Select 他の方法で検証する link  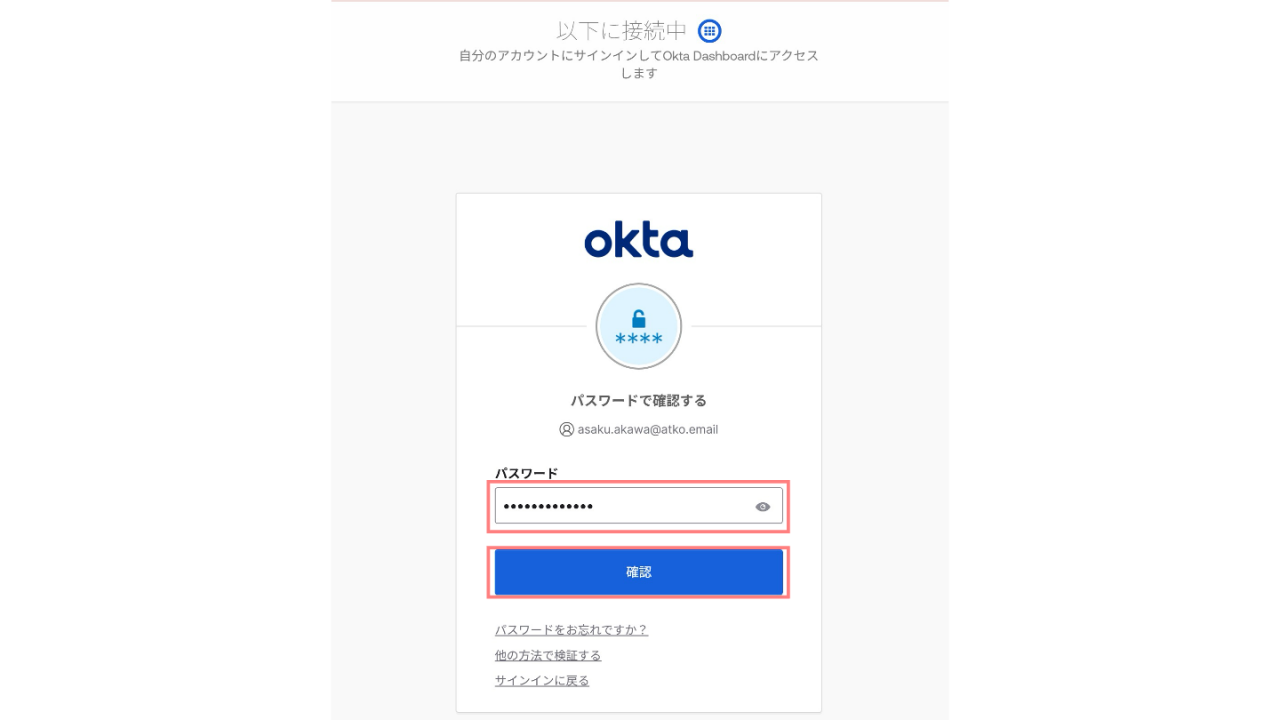click(548, 656)
